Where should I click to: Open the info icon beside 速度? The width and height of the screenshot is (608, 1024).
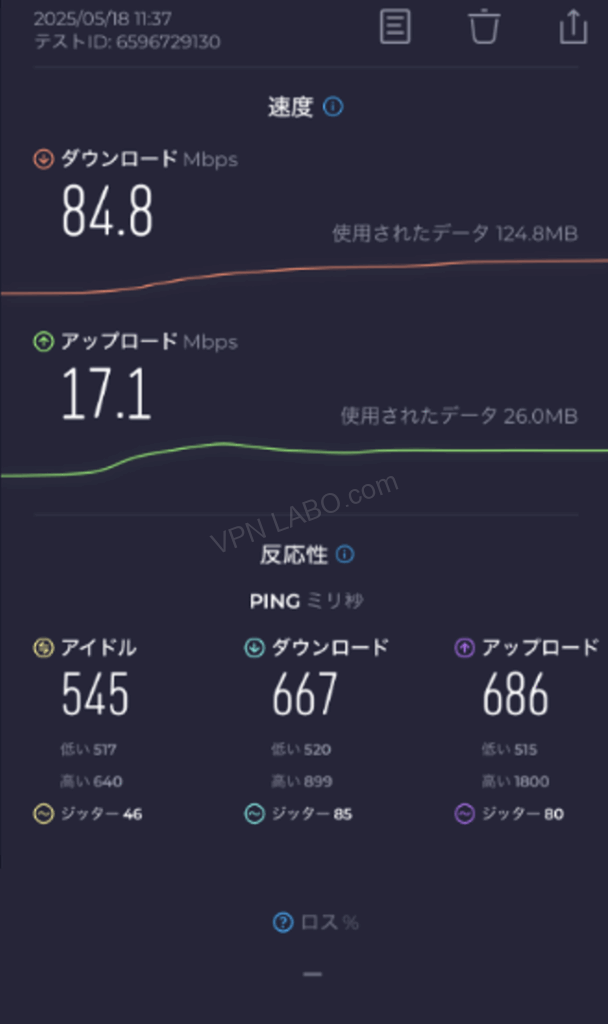333,107
